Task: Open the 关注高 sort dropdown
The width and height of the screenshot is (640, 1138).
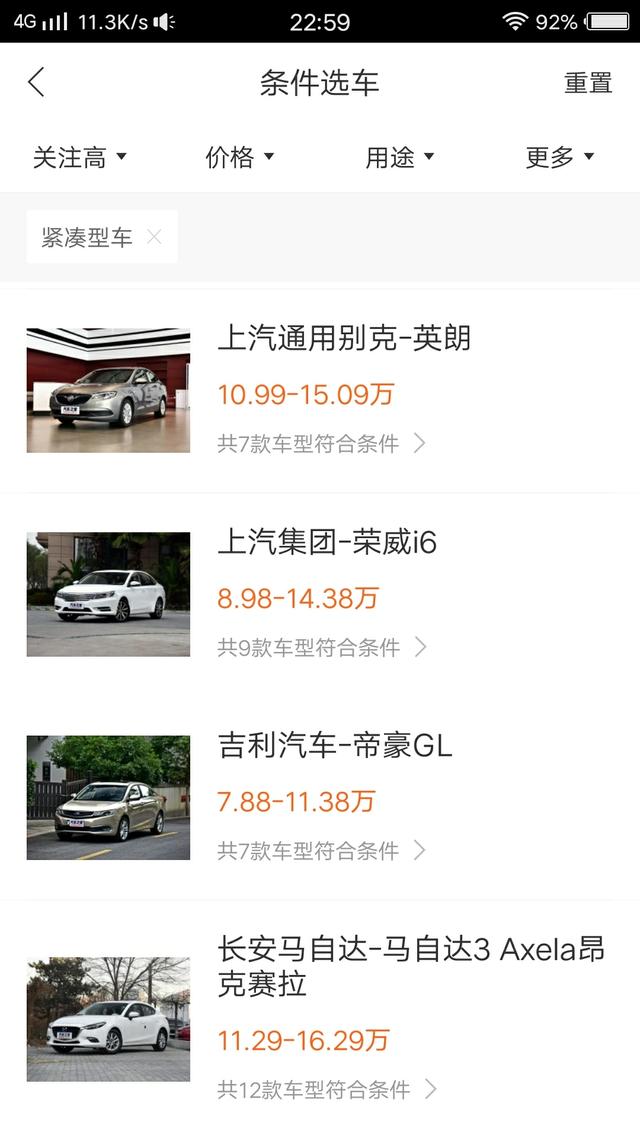Action: 80,157
